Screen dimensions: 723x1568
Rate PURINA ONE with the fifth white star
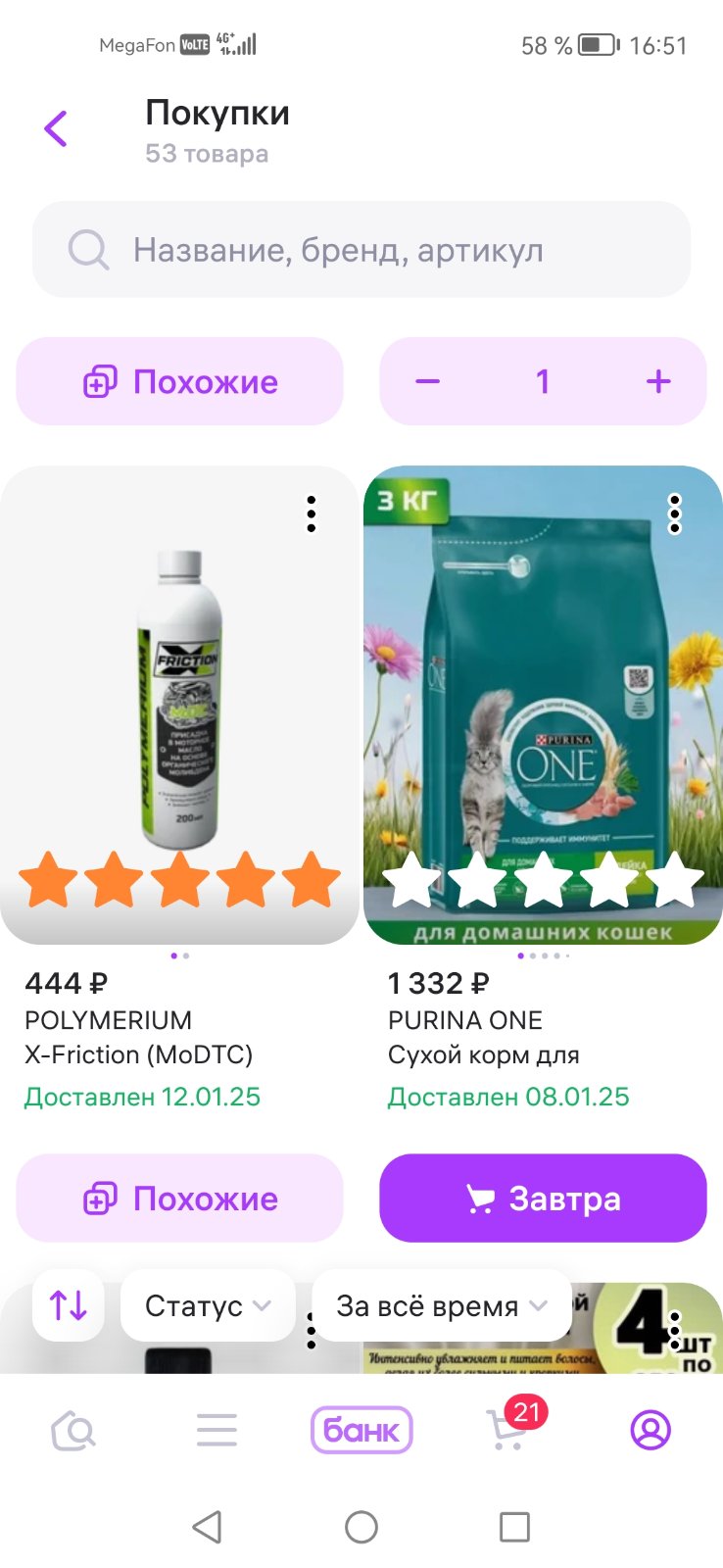674,879
